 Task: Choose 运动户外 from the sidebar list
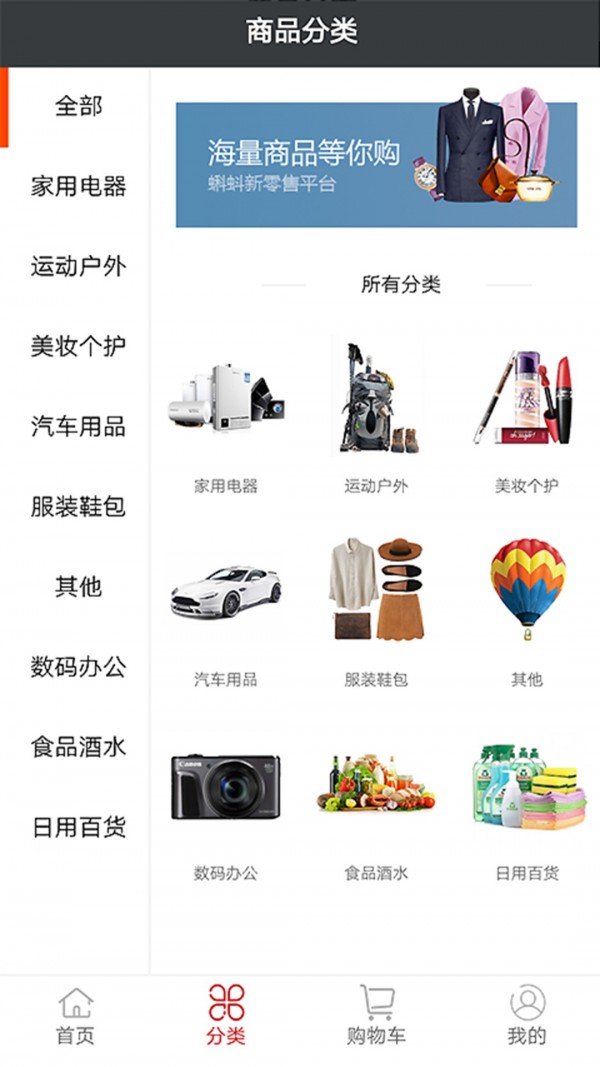point(78,266)
